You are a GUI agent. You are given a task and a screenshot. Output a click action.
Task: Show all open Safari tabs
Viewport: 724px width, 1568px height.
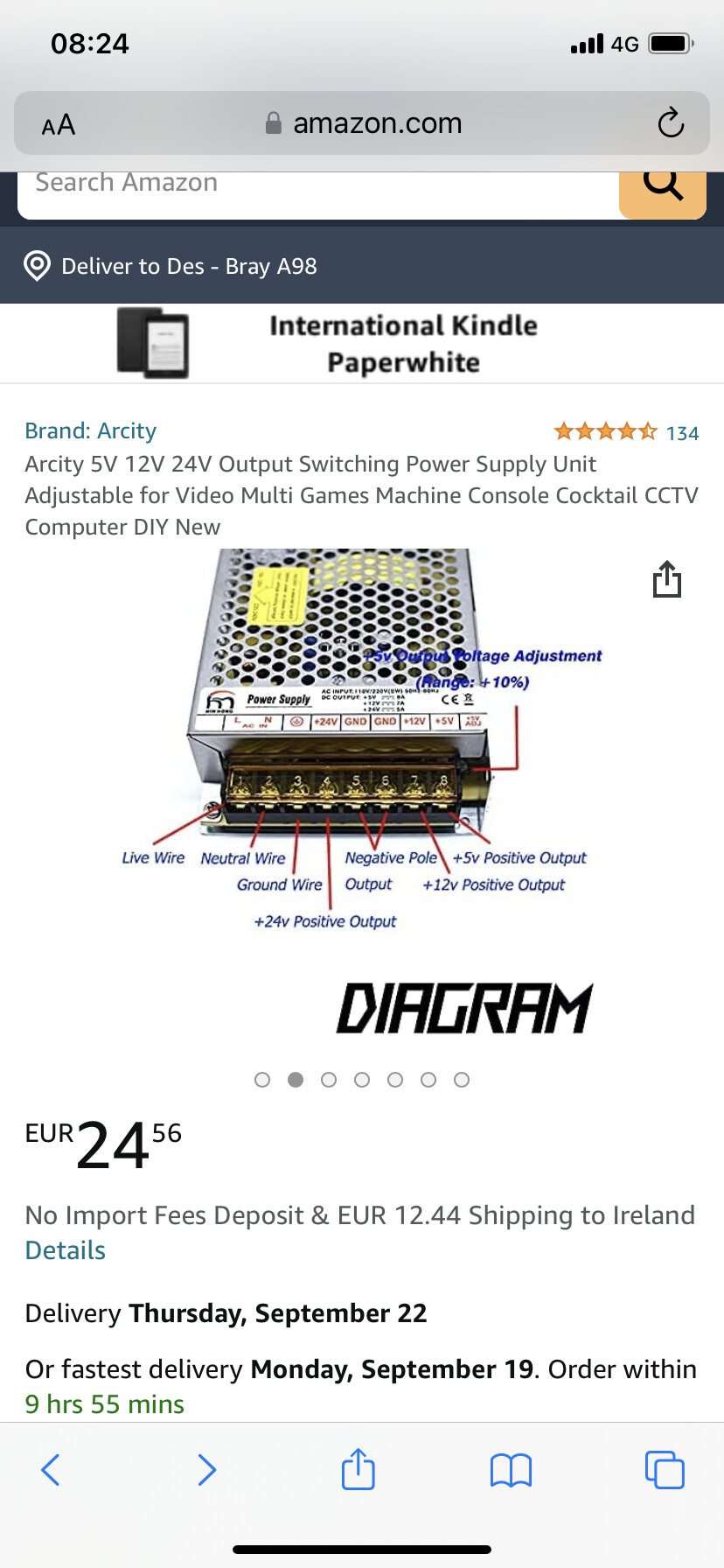665,1470
